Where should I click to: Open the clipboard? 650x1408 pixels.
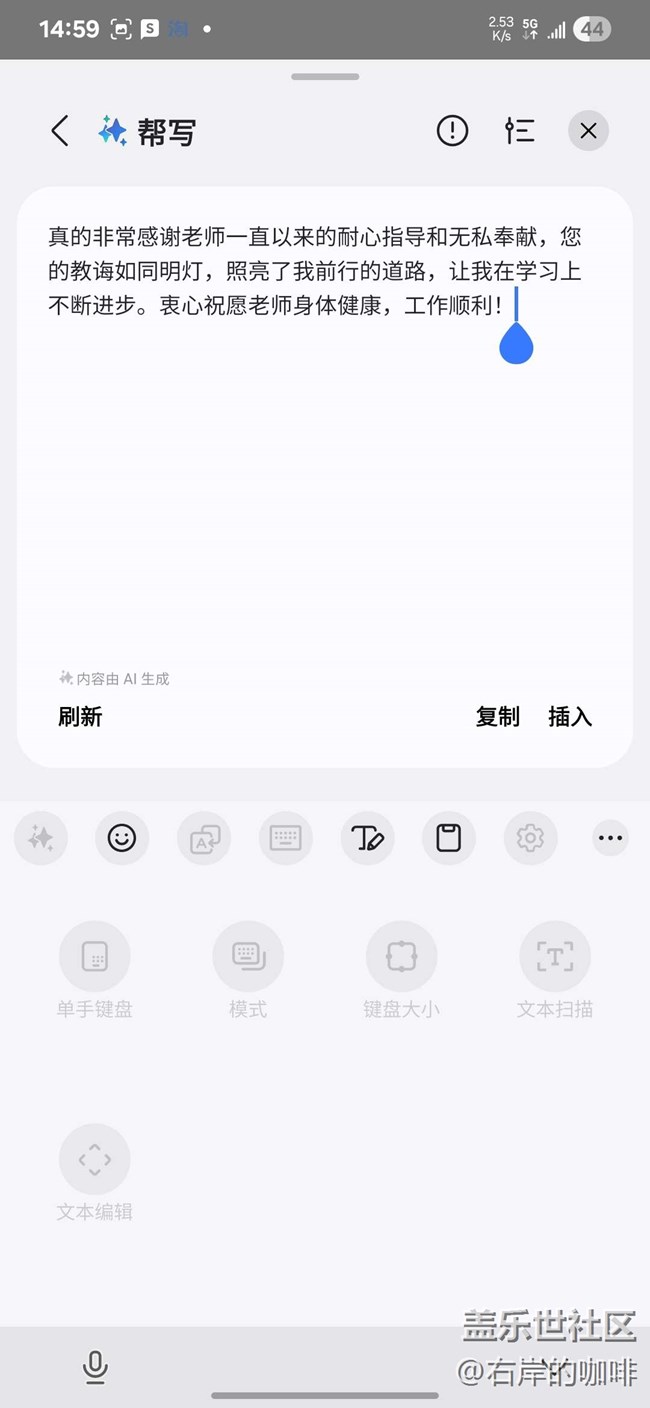pos(449,838)
